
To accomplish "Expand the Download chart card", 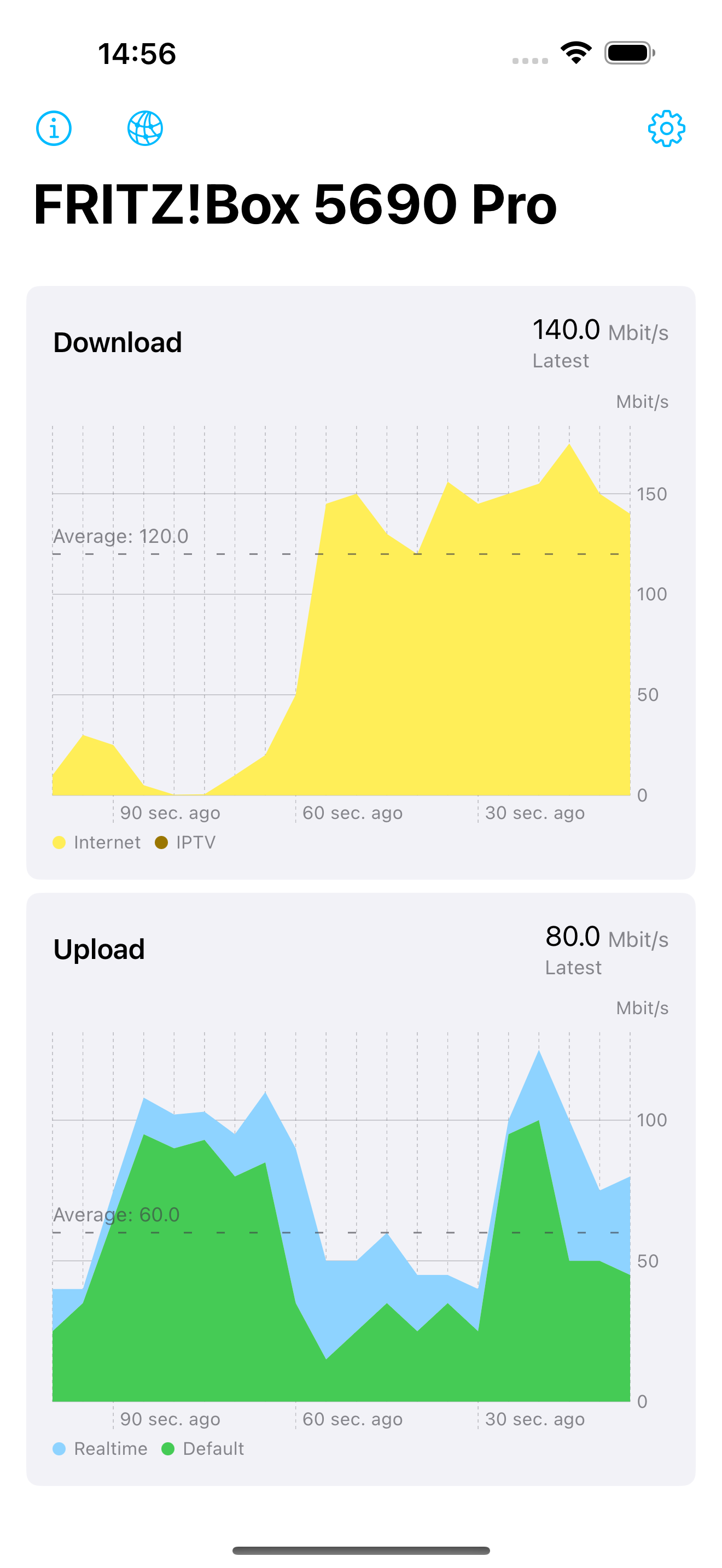I will [x=360, y=581].
